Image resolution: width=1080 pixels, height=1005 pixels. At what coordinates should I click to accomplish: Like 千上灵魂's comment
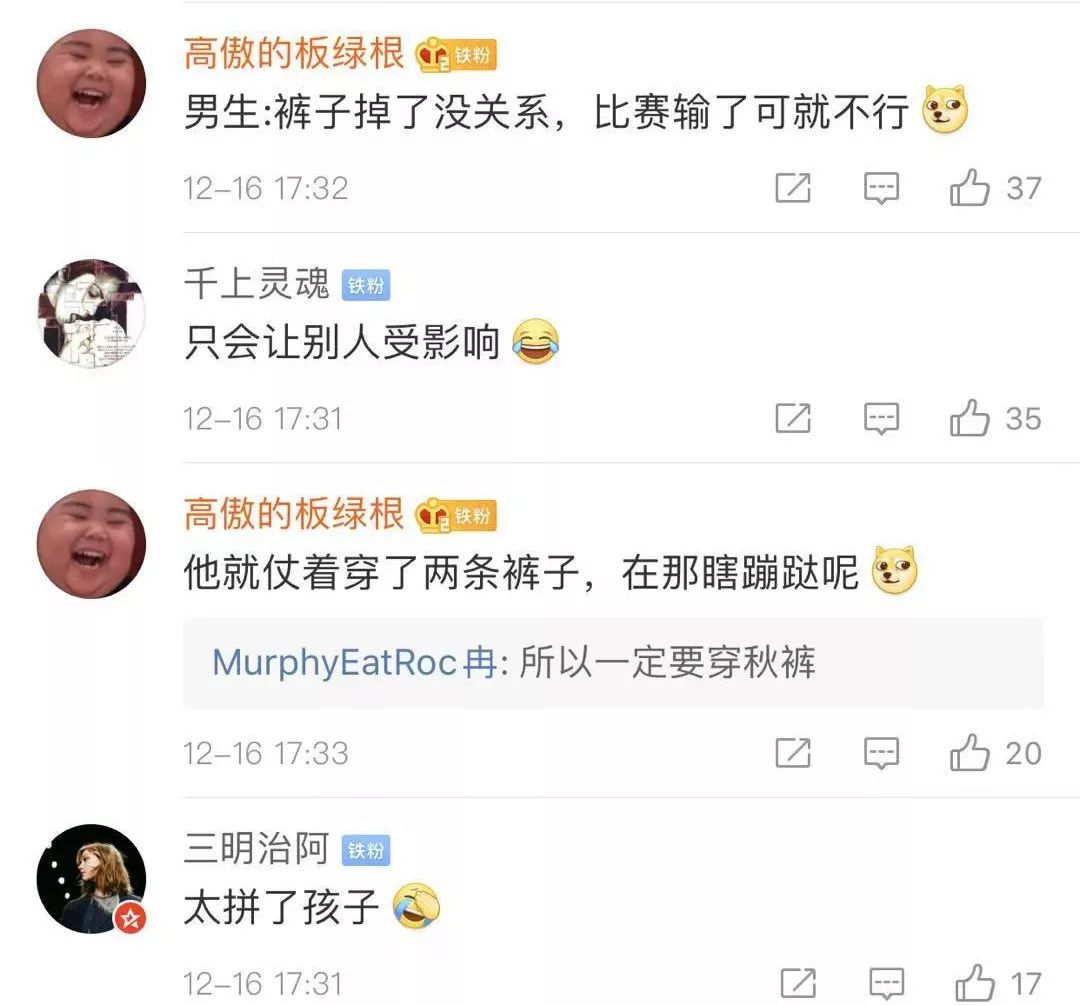(970, 418)
